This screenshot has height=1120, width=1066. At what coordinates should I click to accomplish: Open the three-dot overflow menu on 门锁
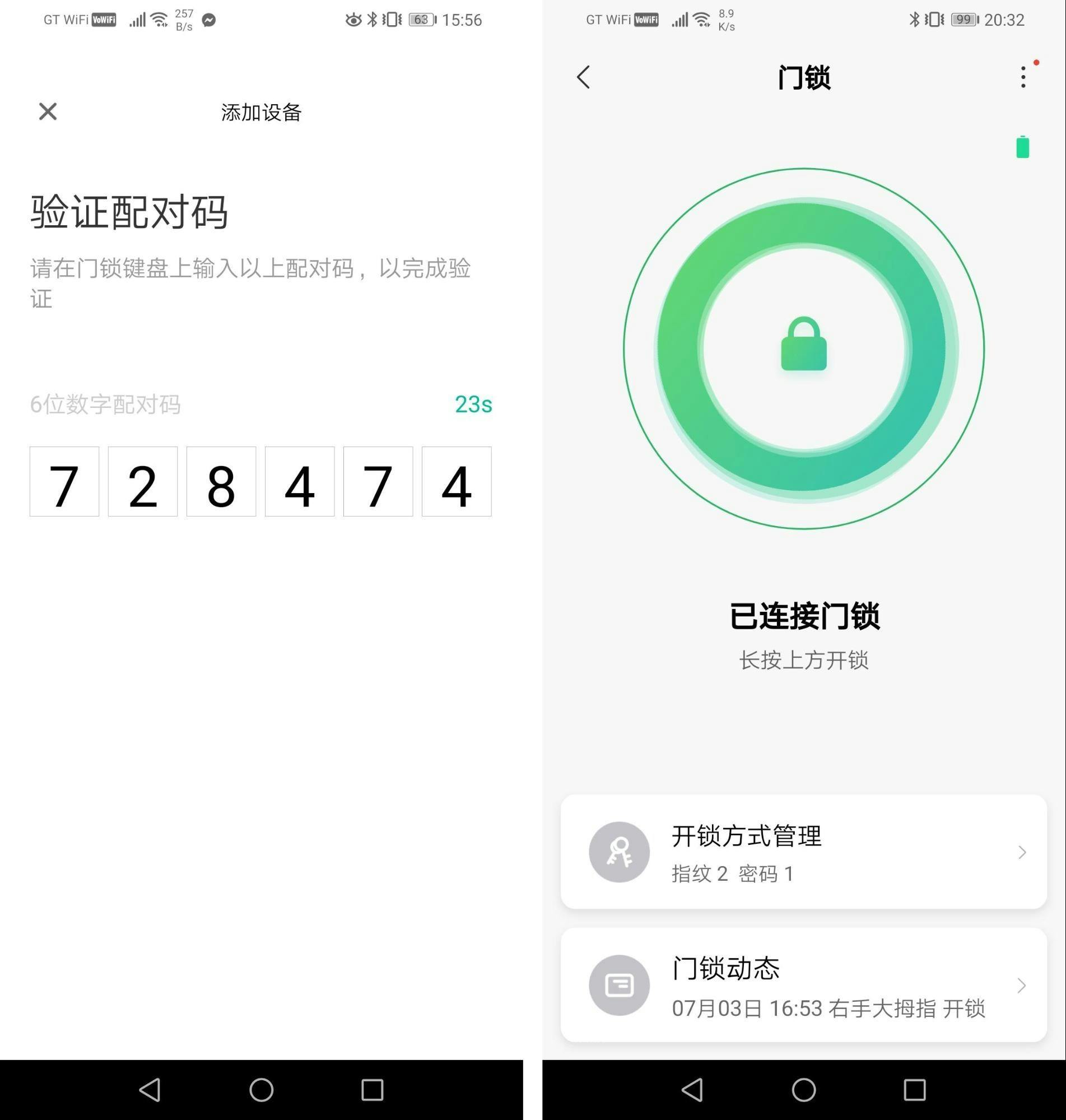click(x=1023, y=77)
